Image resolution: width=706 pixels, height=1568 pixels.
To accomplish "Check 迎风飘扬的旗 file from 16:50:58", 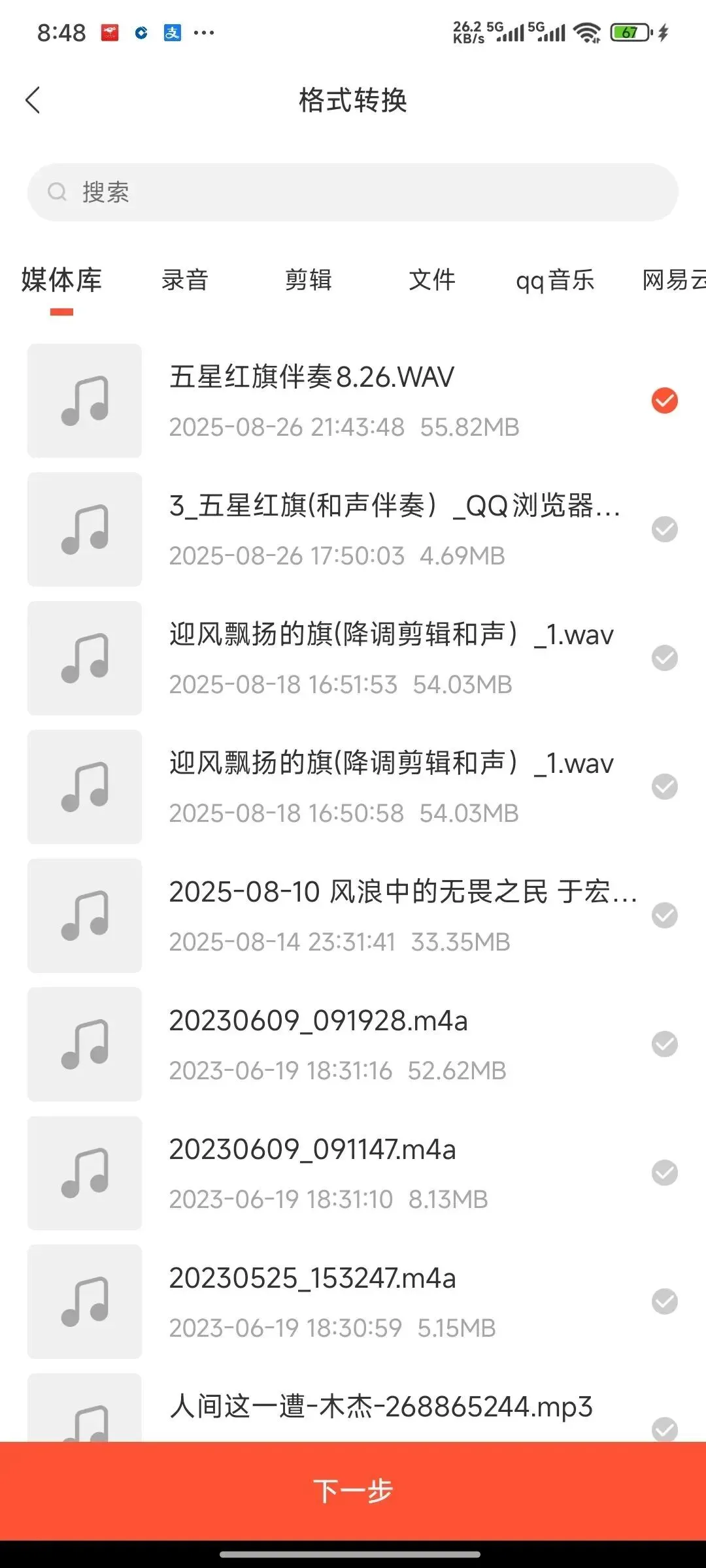I will 664,787.
